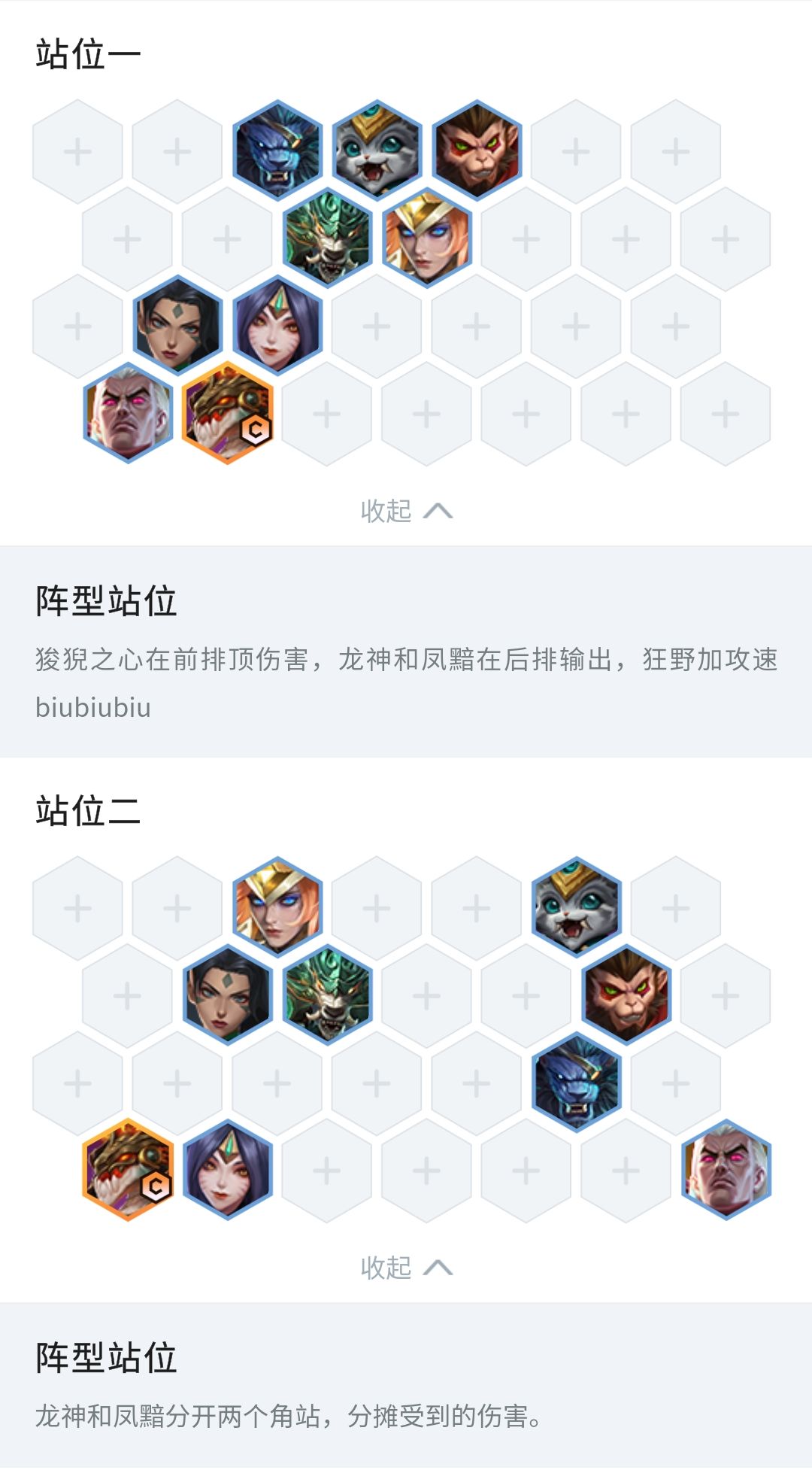
Task: Tap the orange-bordered carry champion in 站位二
Action: [128, 1170]
